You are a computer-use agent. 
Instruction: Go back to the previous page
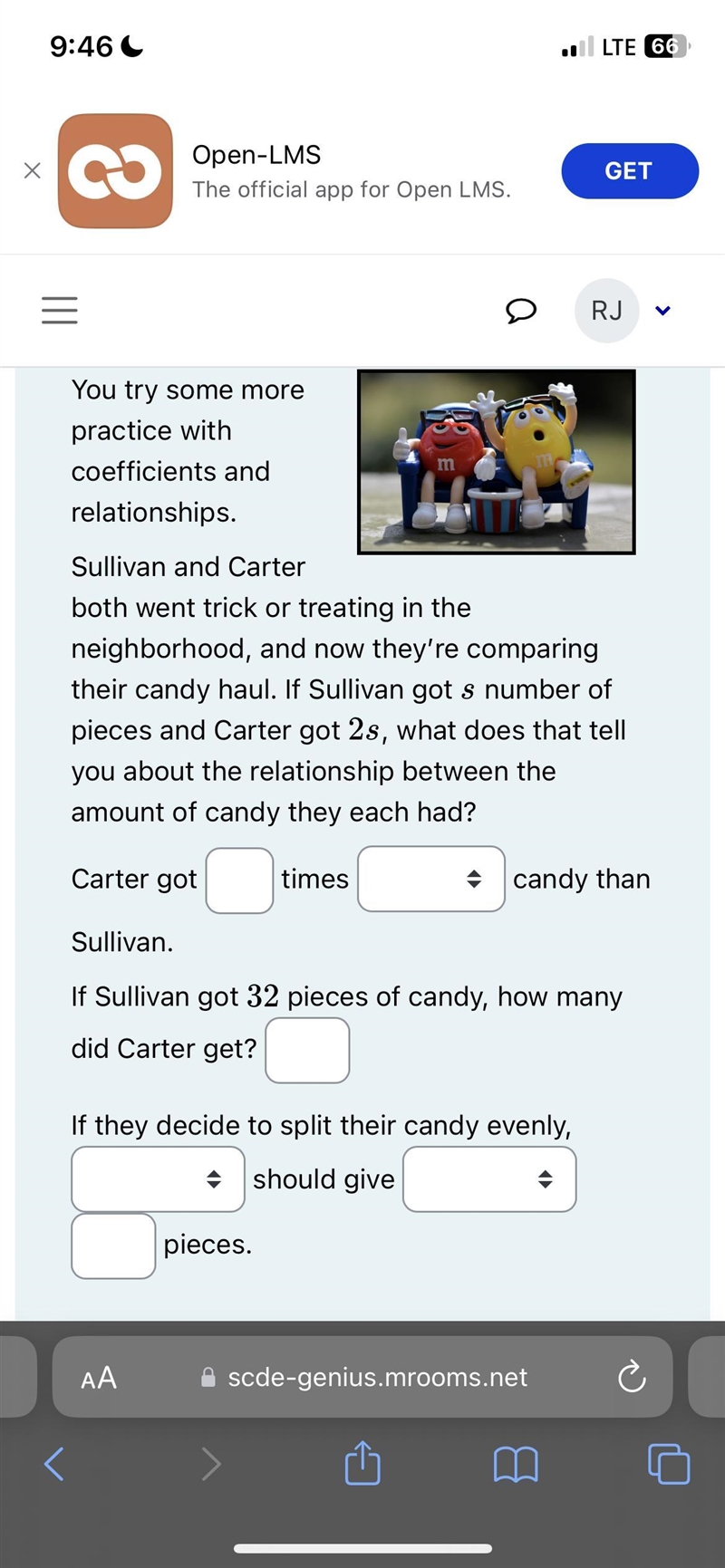click(x=54, y=1463)
